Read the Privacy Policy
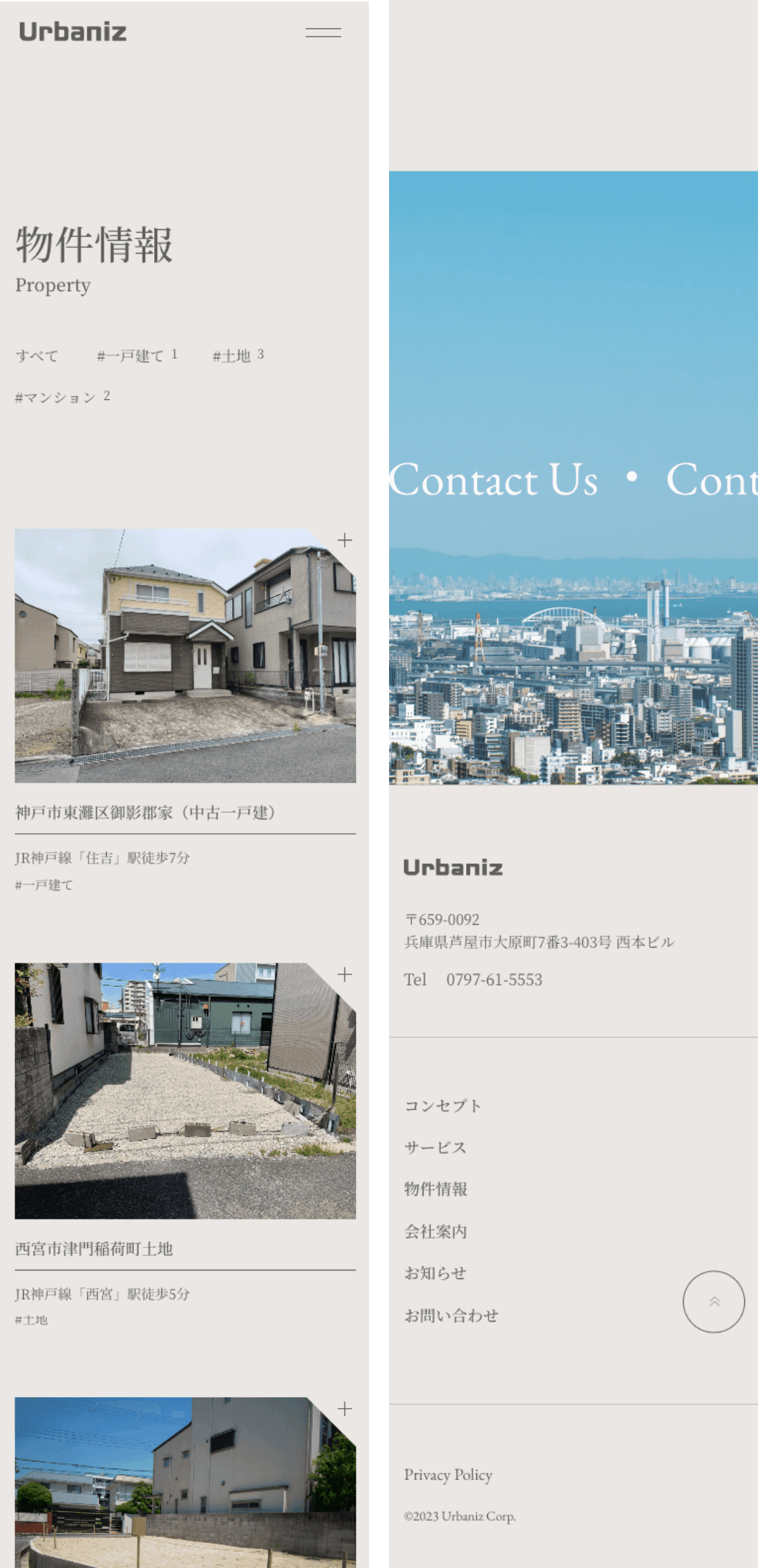The image size is (758, 1568). (x=448, y=1475)
